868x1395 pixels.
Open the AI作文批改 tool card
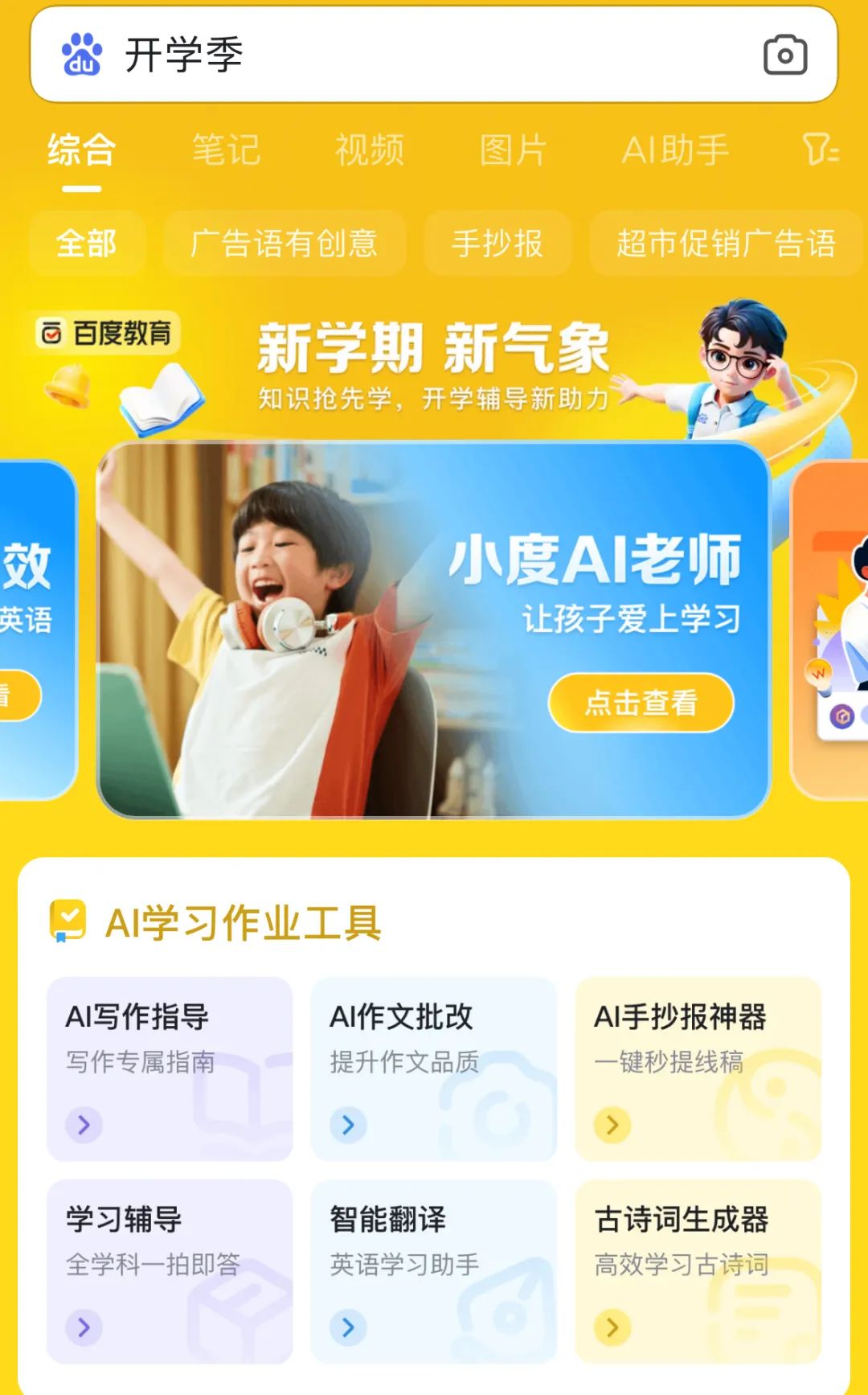pos(433,1068)
